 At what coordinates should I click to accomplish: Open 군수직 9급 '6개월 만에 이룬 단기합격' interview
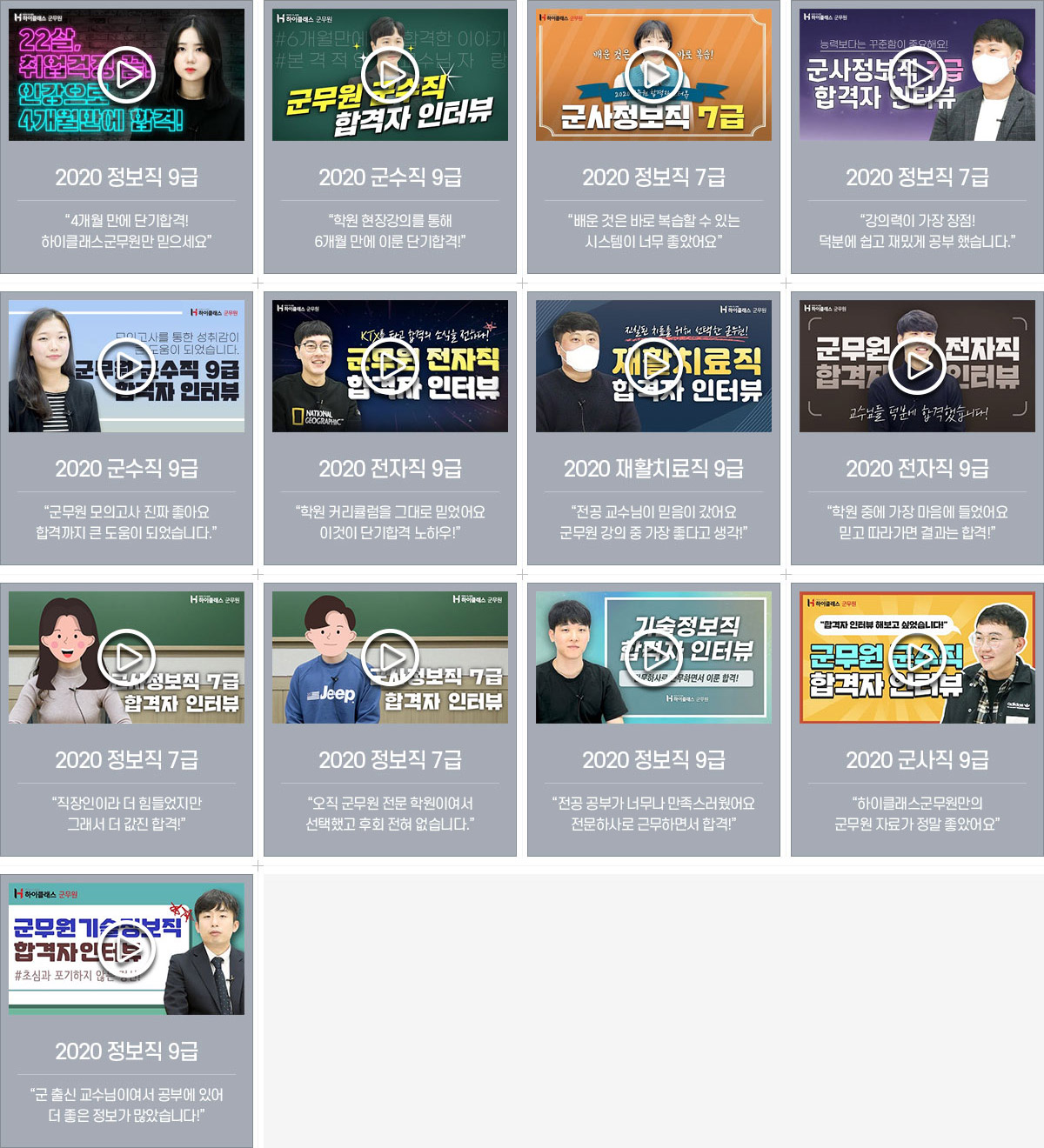pyautogui.click(x=390, y=75)
